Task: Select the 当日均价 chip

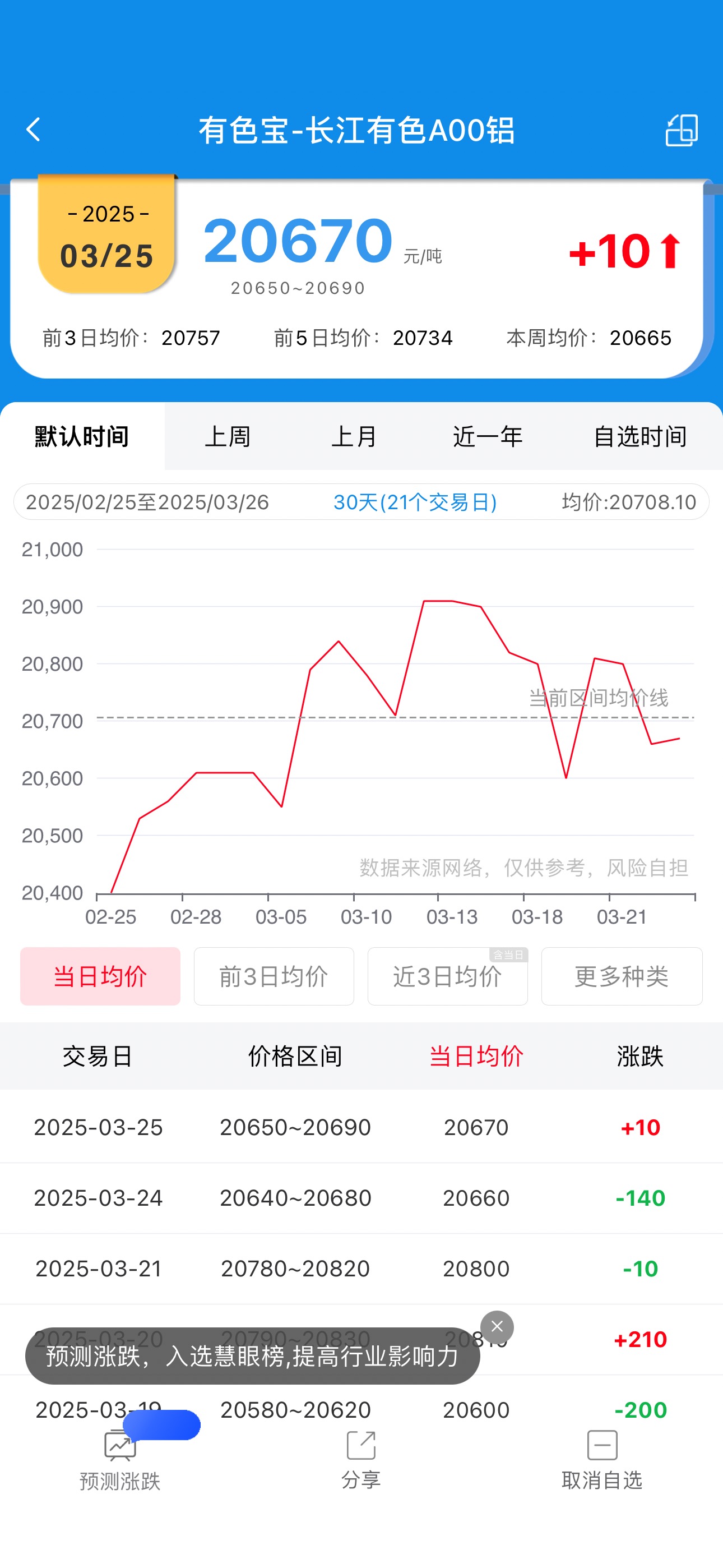Action: point(100,976)
